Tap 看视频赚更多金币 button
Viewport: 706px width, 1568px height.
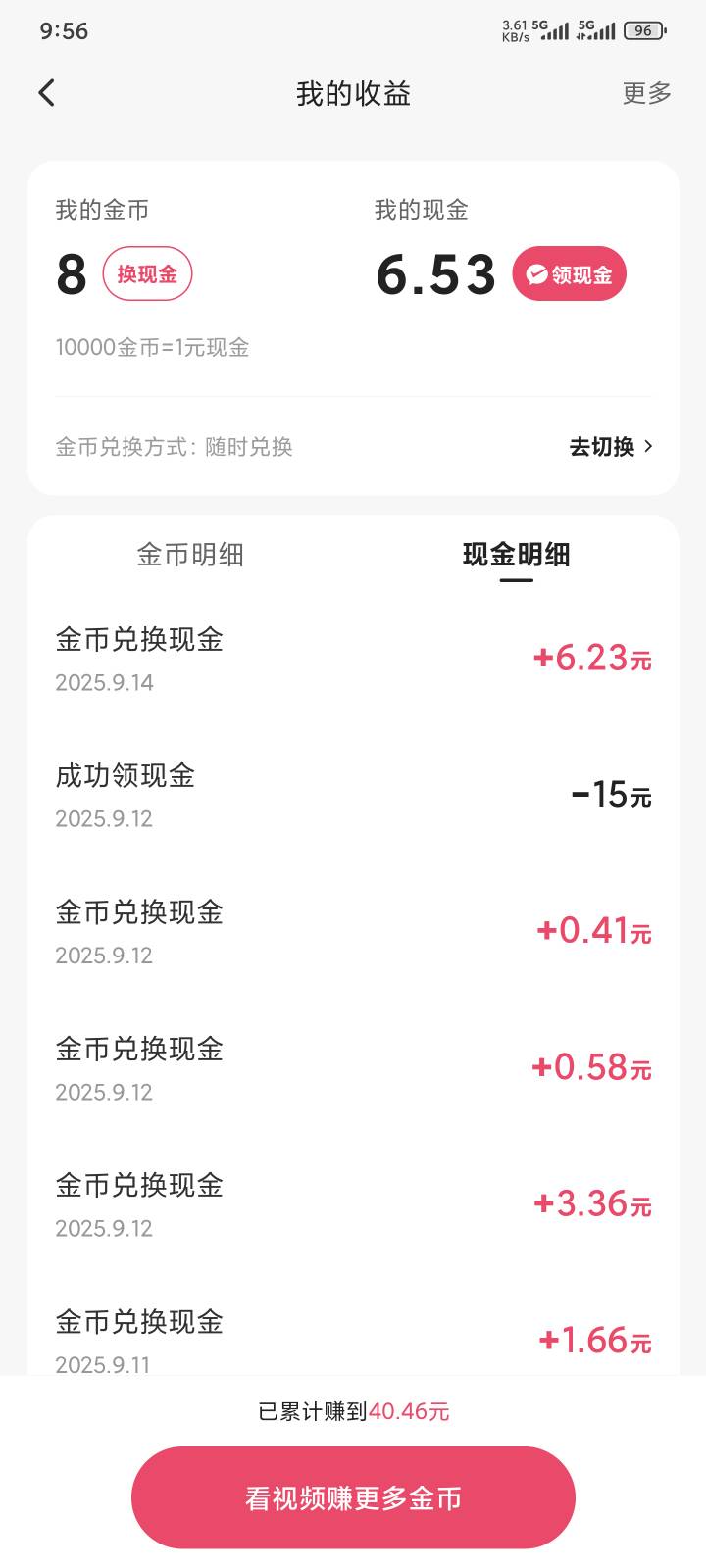tap(353, 1497)
